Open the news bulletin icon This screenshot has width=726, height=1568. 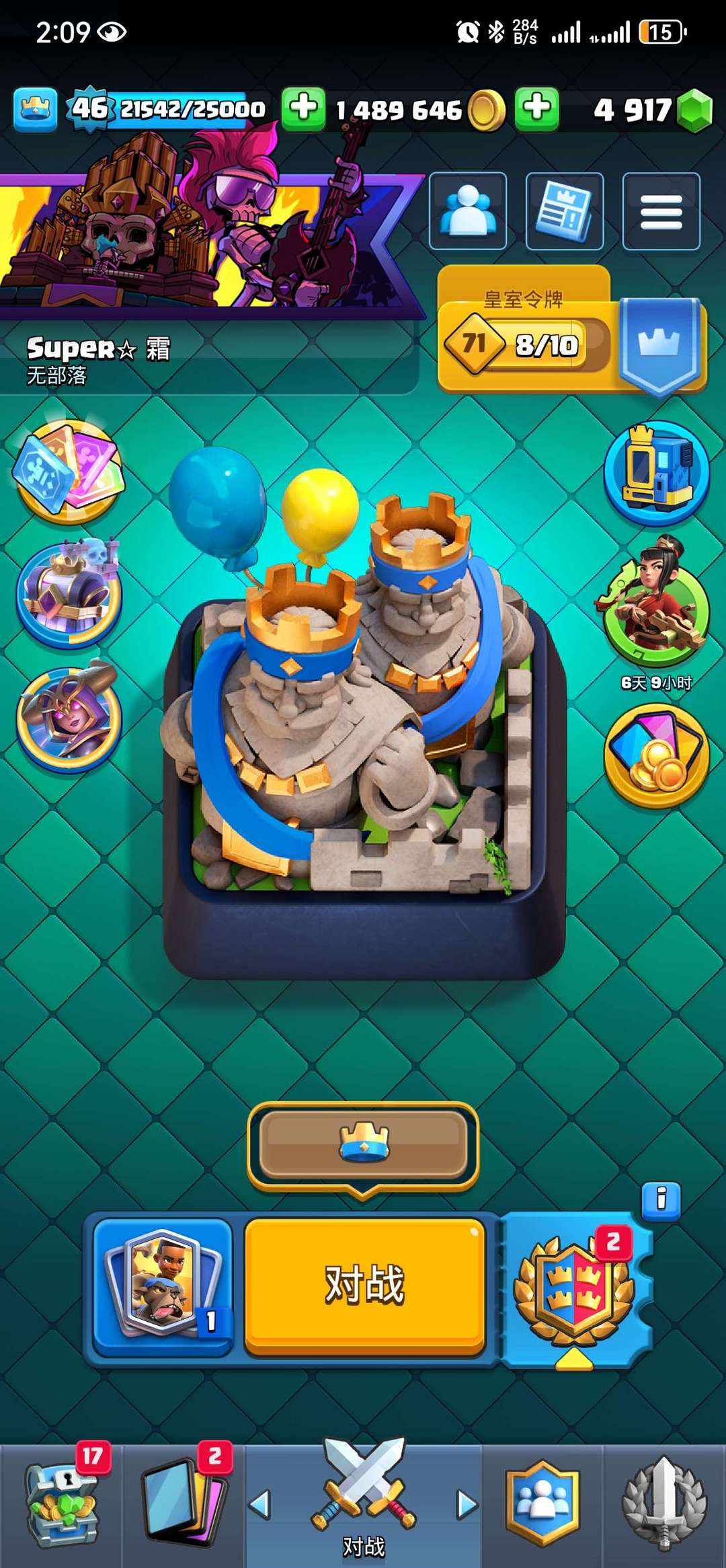click(x=565, y=211)
